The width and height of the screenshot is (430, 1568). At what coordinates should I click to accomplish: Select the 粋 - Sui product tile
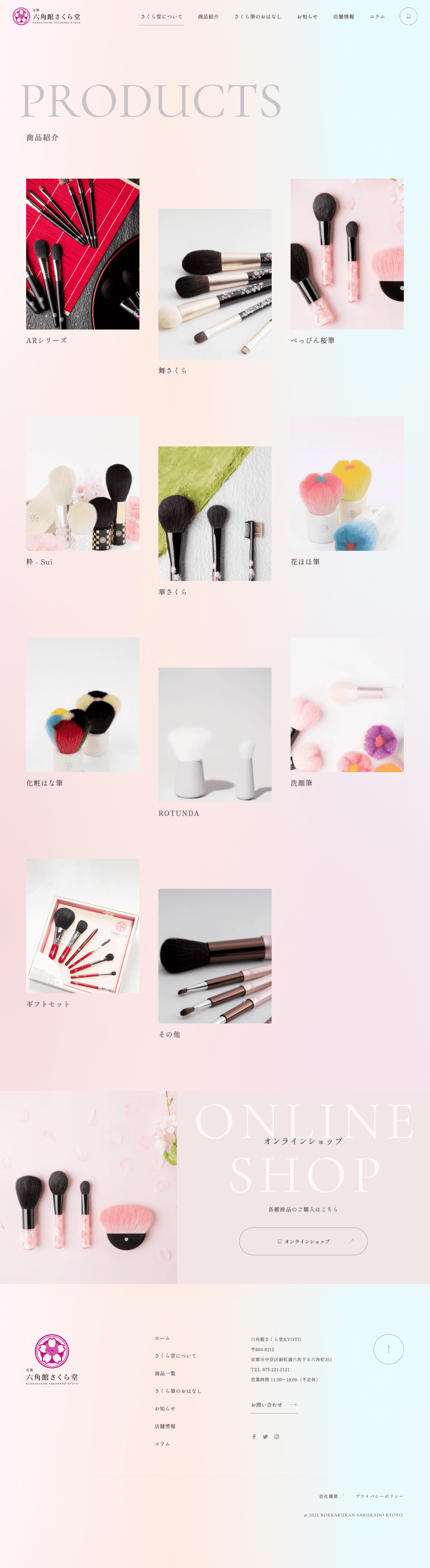coord(82,483)
